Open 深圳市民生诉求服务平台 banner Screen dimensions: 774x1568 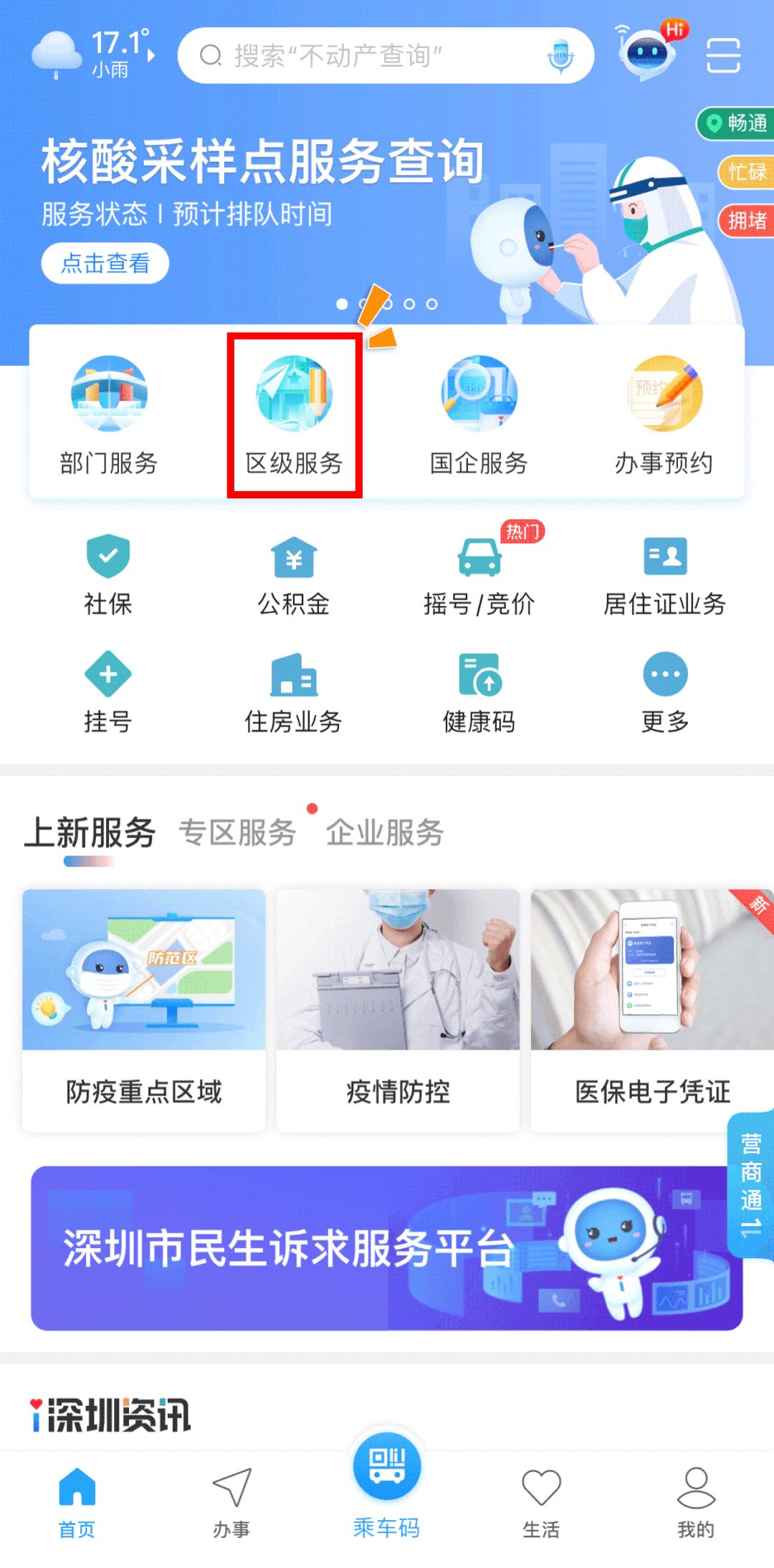[x=386, y=1248]
